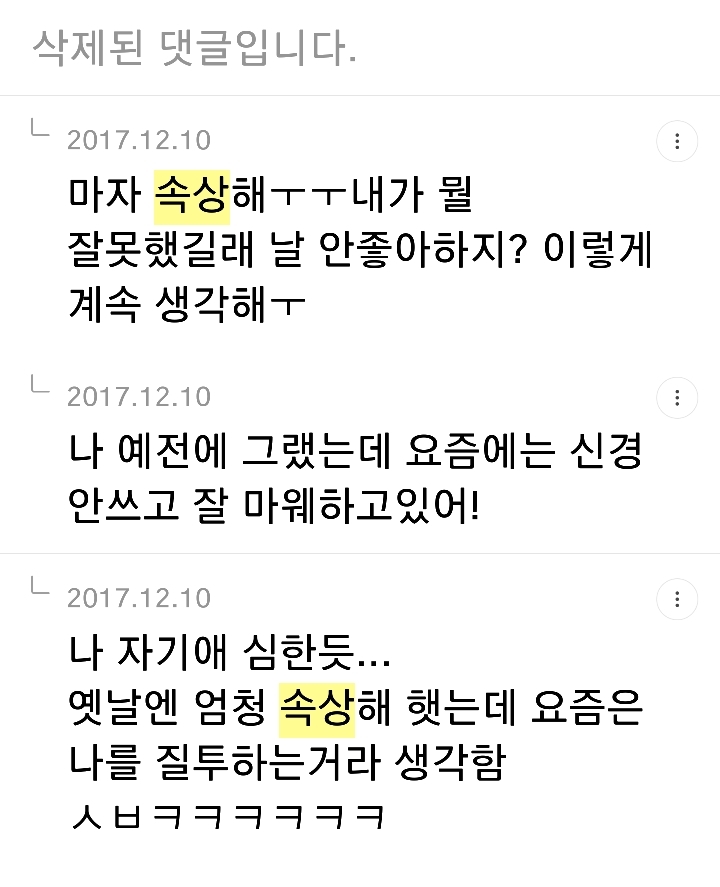Open options menu for the '마자 속상해' reply
The image size is (720, 887).
pyautogui.click(x=677, y=142)
